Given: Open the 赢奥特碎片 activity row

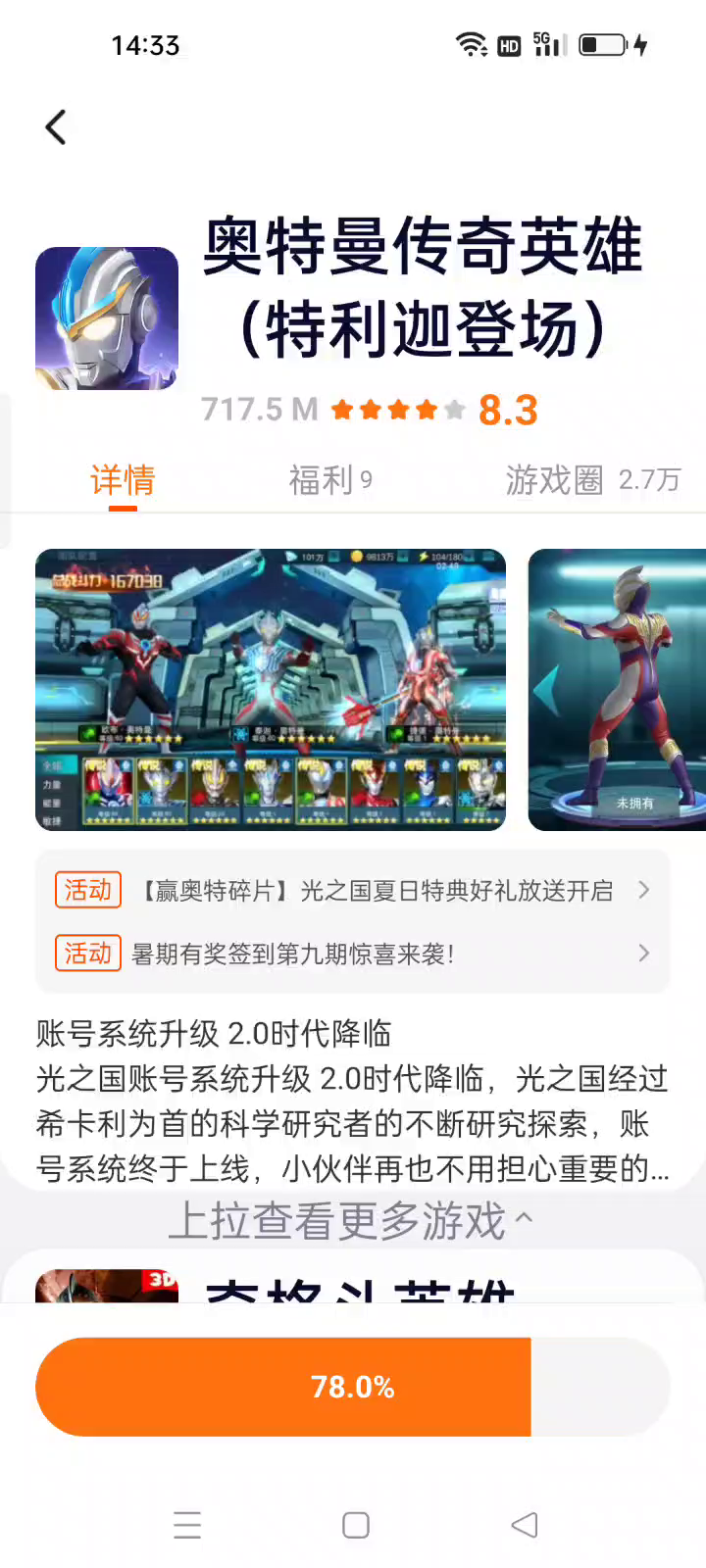Looking at the screenshot, I should click(x=353, y=890).
